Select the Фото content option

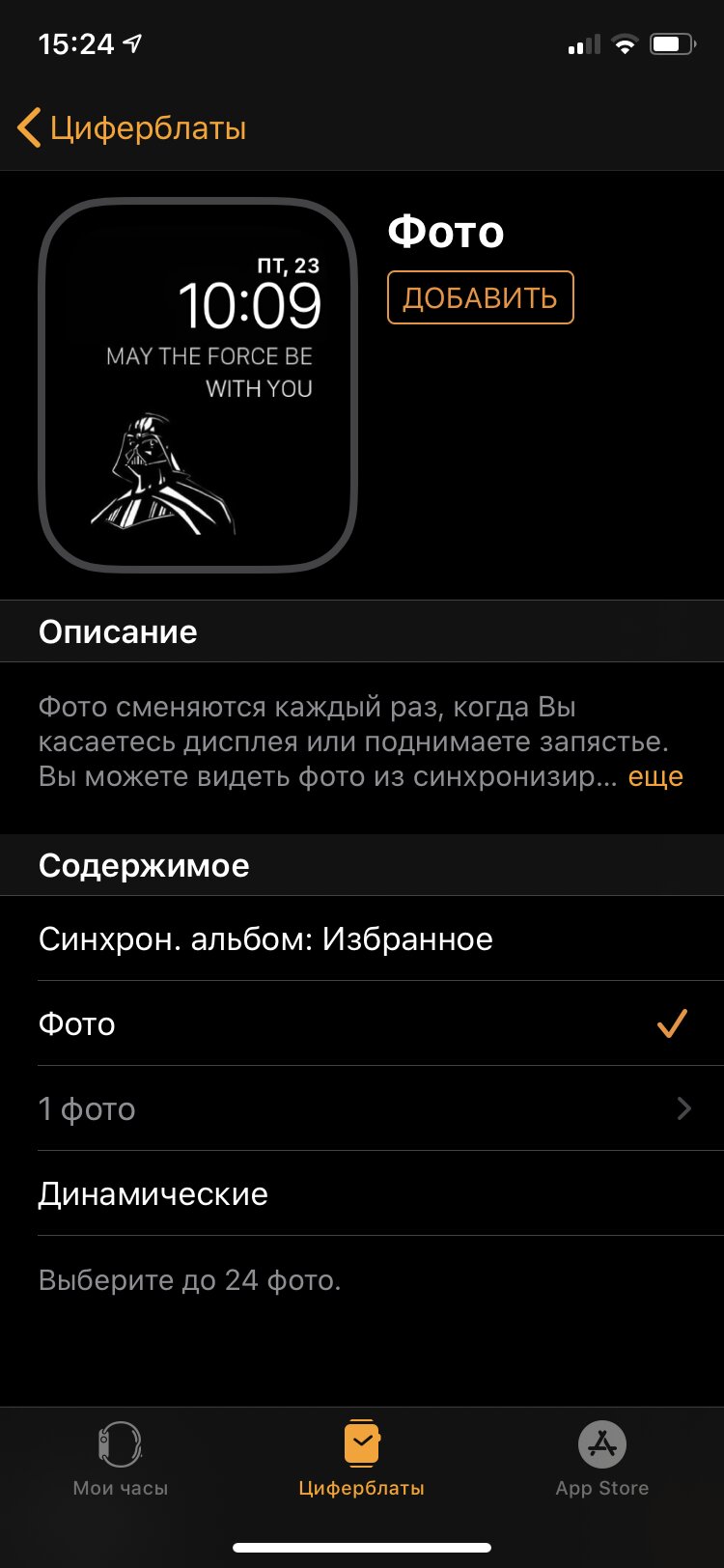362,1023
